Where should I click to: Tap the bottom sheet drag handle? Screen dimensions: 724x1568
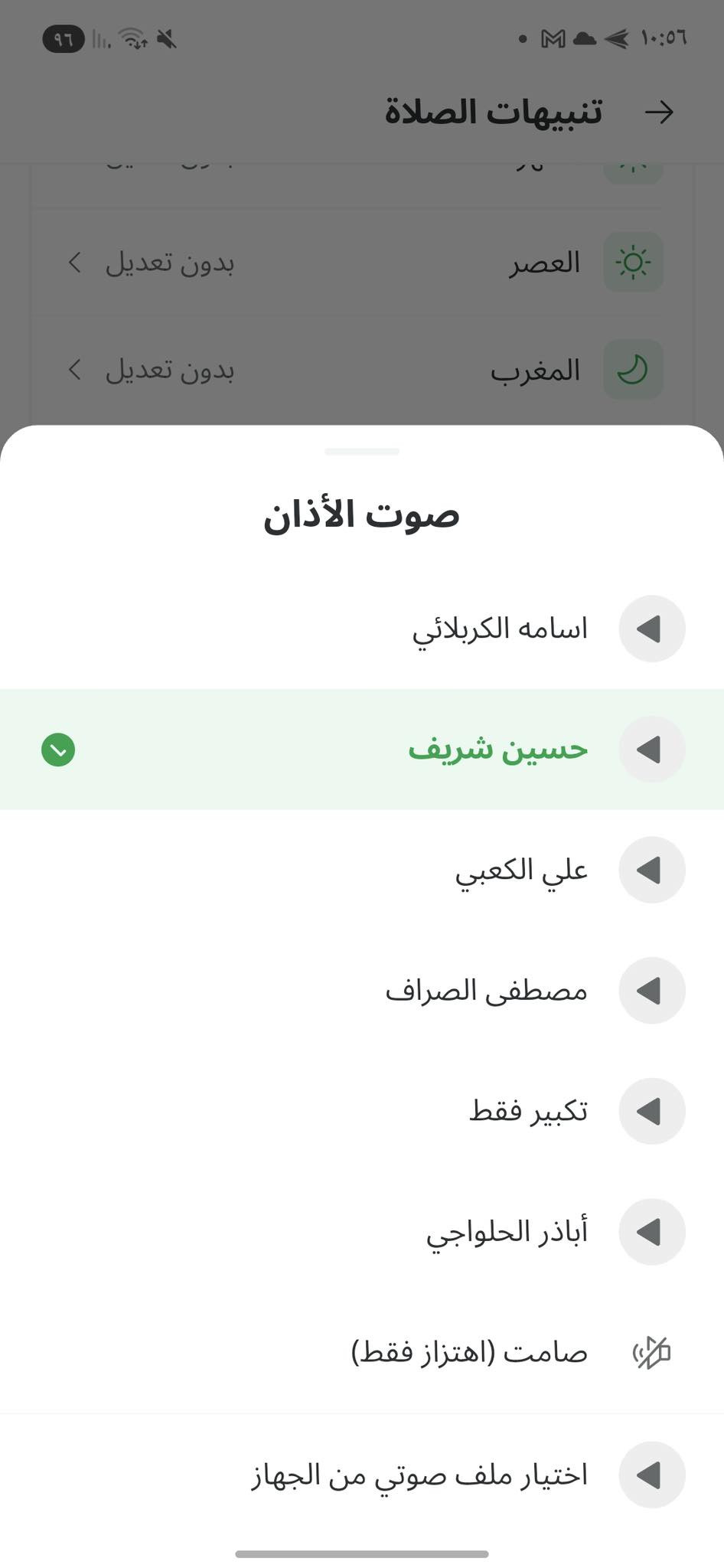[362, 452]
